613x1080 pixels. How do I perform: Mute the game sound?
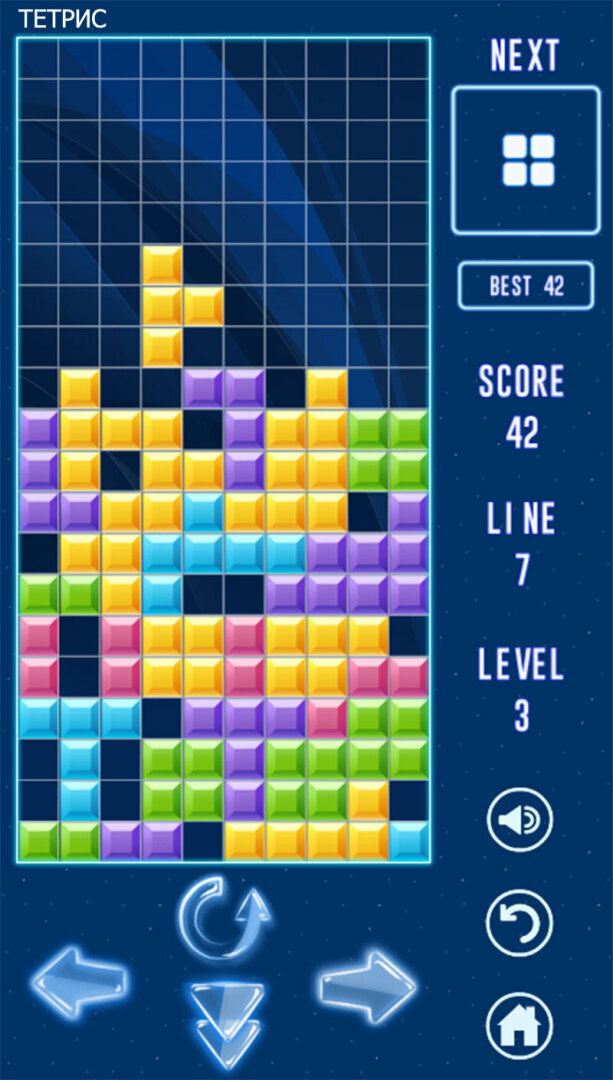point(519,820)
